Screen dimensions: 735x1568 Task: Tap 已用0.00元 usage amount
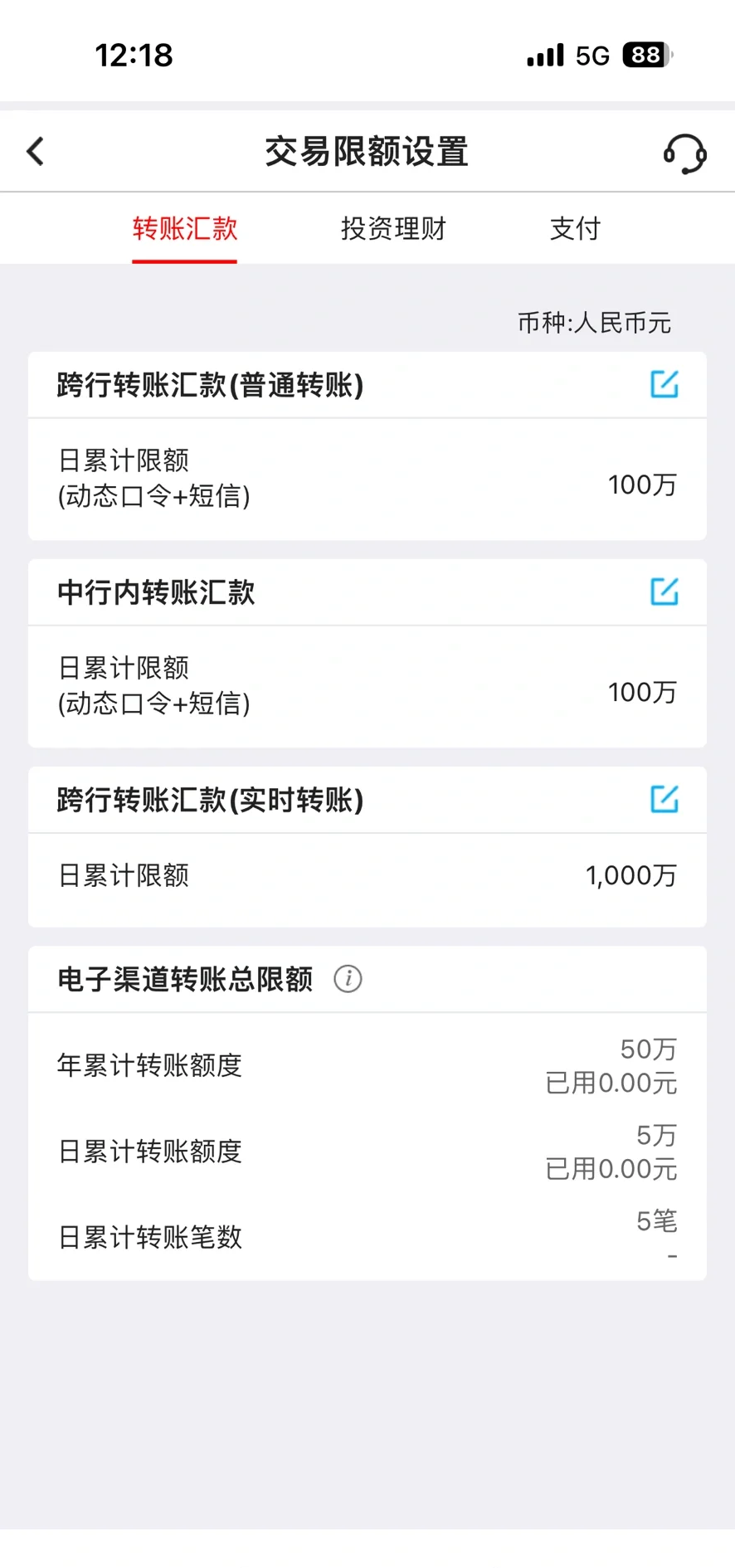(x=610, y=1083)
